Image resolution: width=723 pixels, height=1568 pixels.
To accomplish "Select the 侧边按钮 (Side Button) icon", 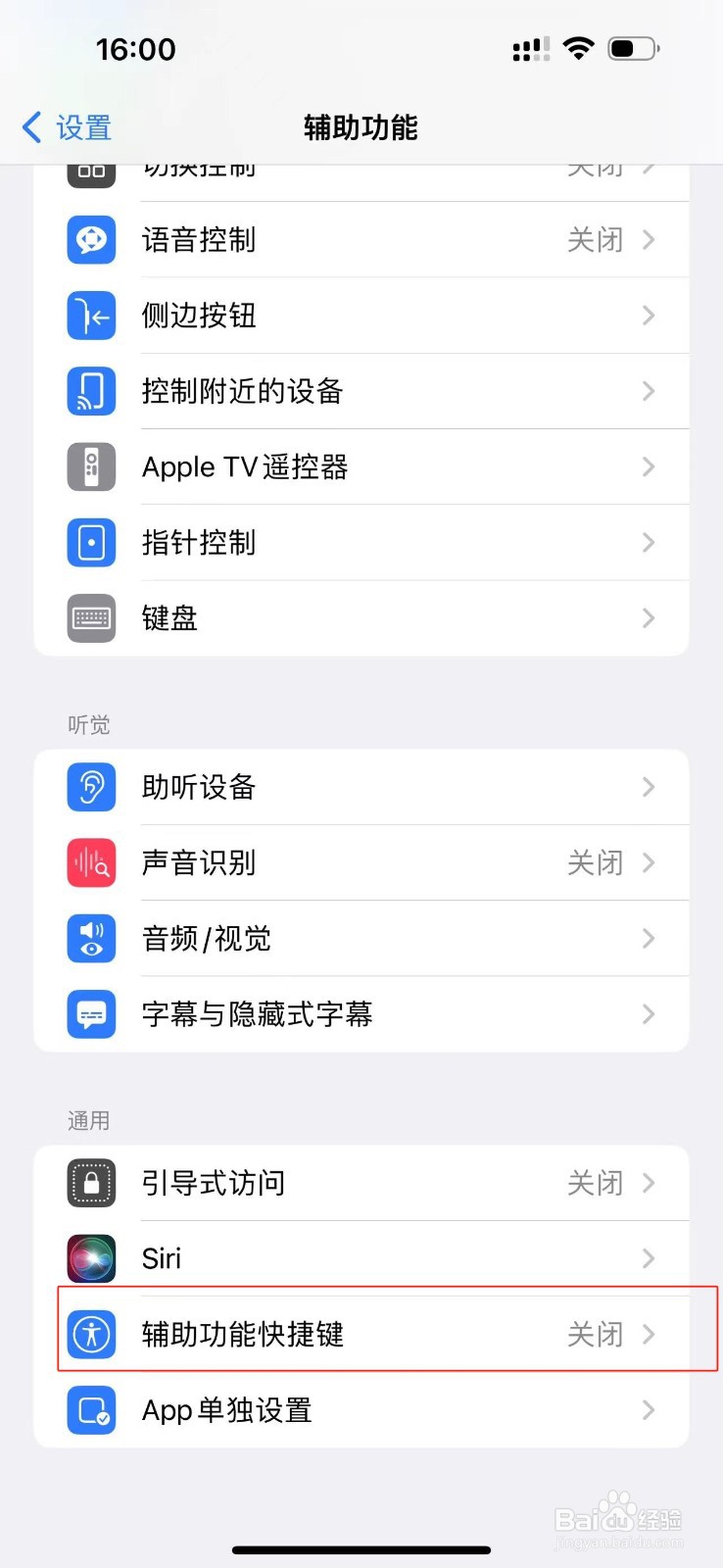I will [x=90, y=316].
